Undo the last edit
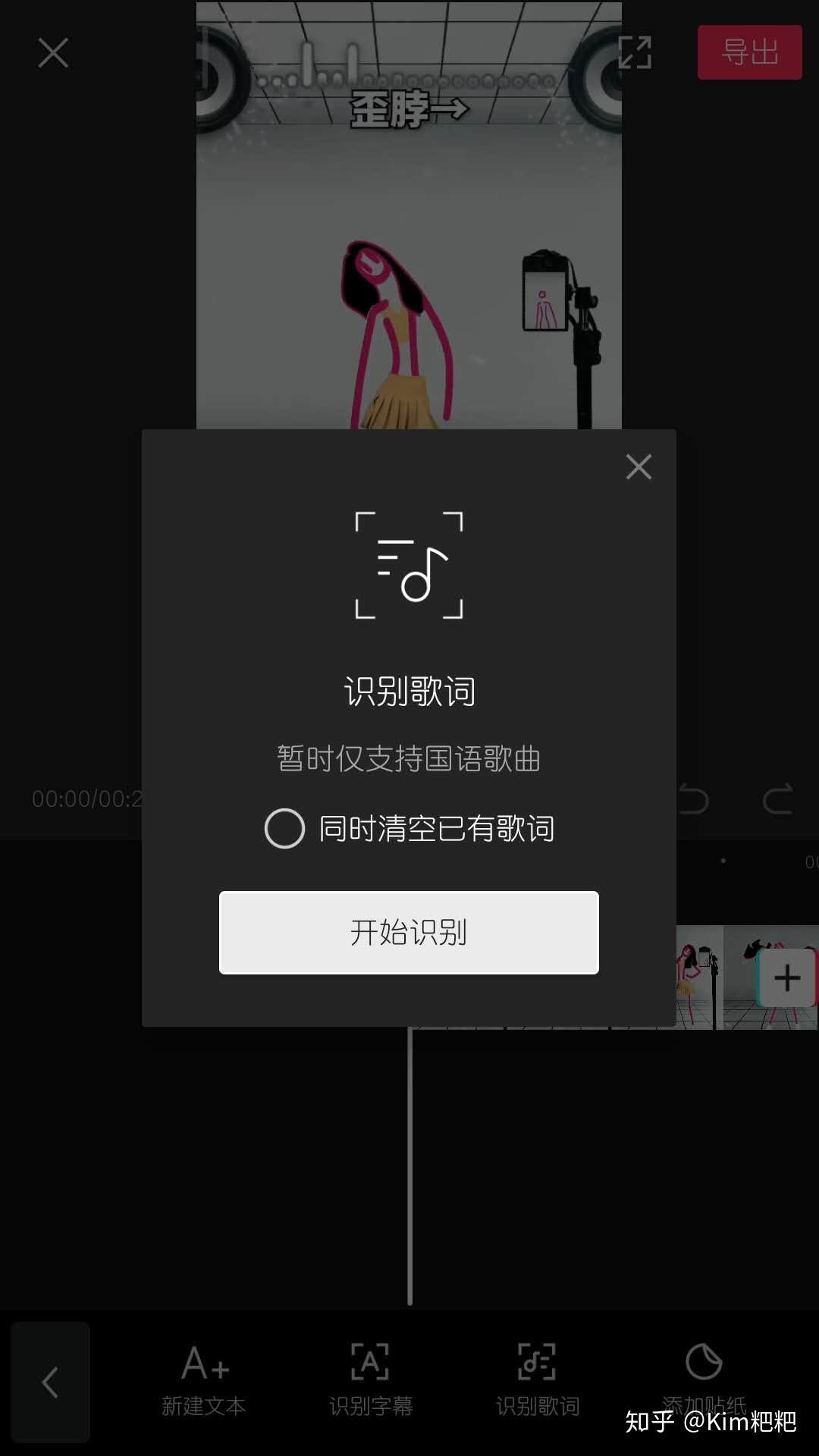Screen dimensions: 819x1456 point(693,799)
